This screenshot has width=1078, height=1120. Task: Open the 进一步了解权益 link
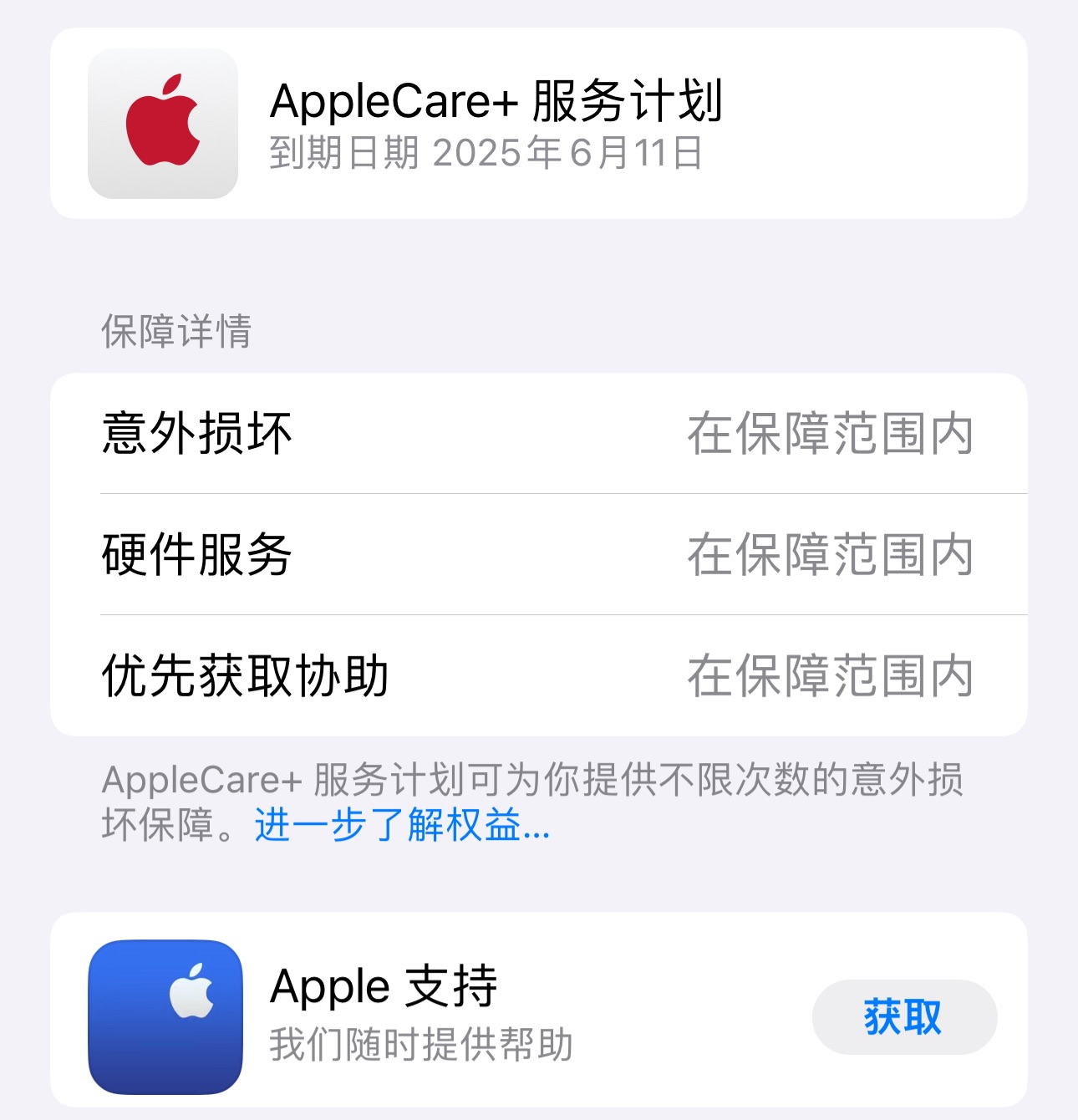(x=402, y=826)
